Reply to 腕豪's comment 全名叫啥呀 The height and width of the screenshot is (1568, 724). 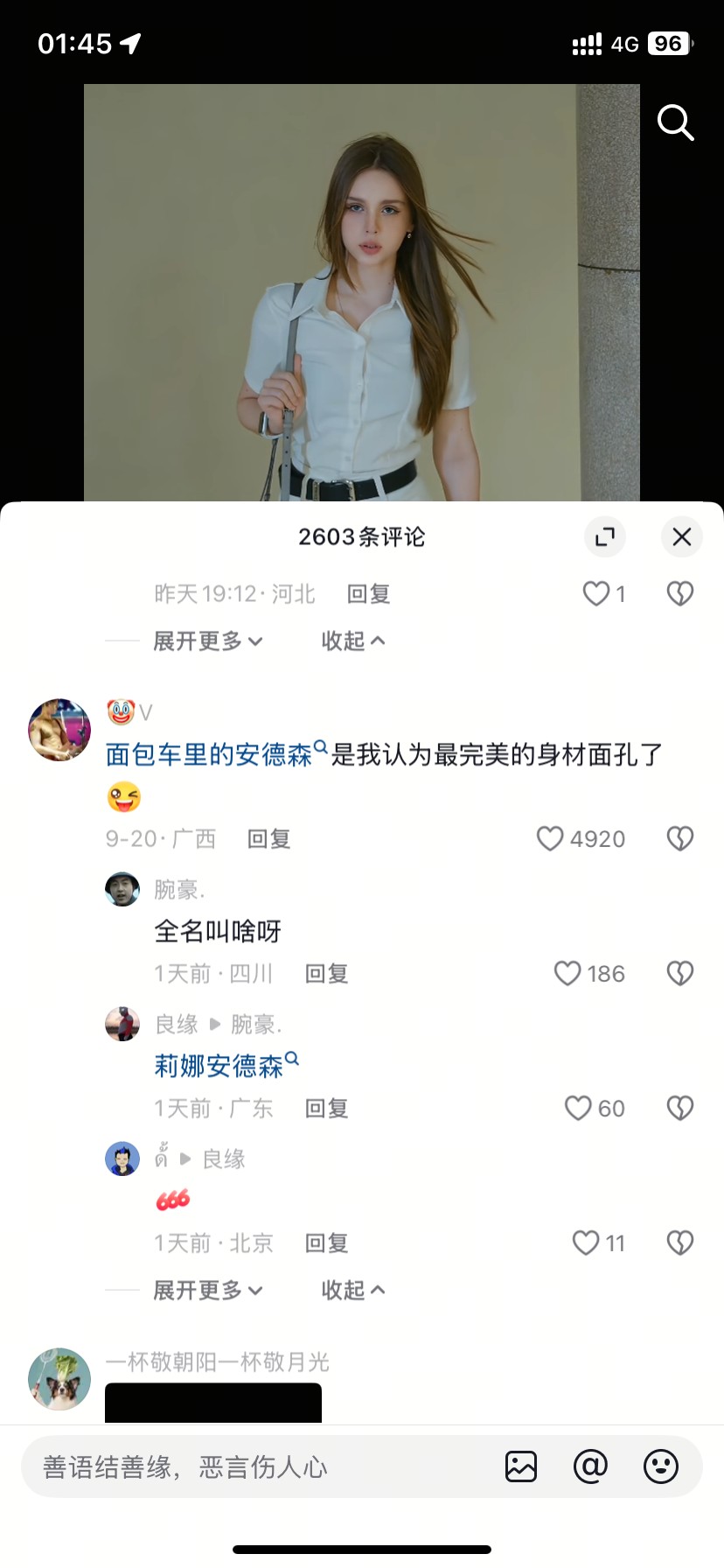[326, 974]
